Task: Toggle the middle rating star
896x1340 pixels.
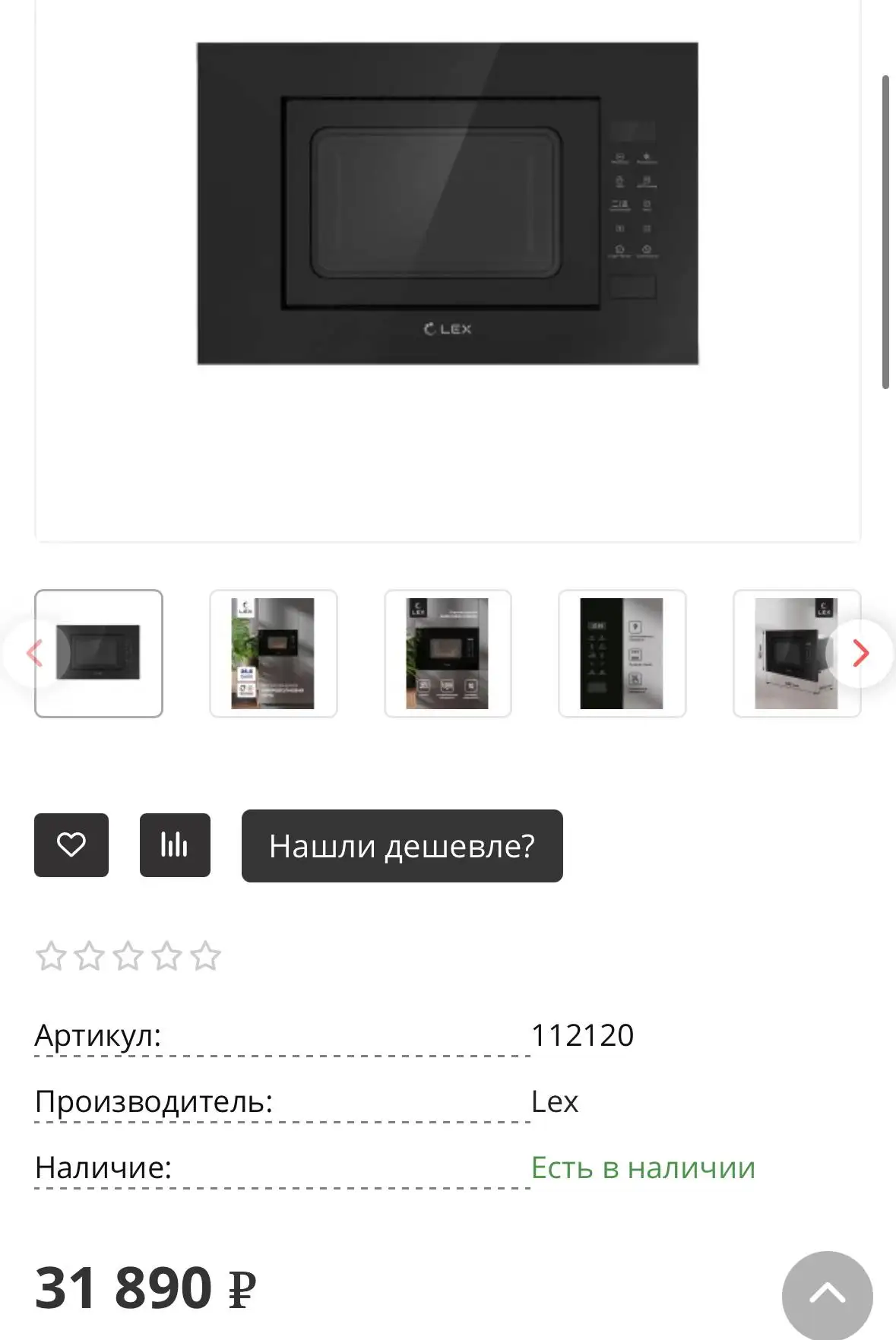Action: [128, 956]
